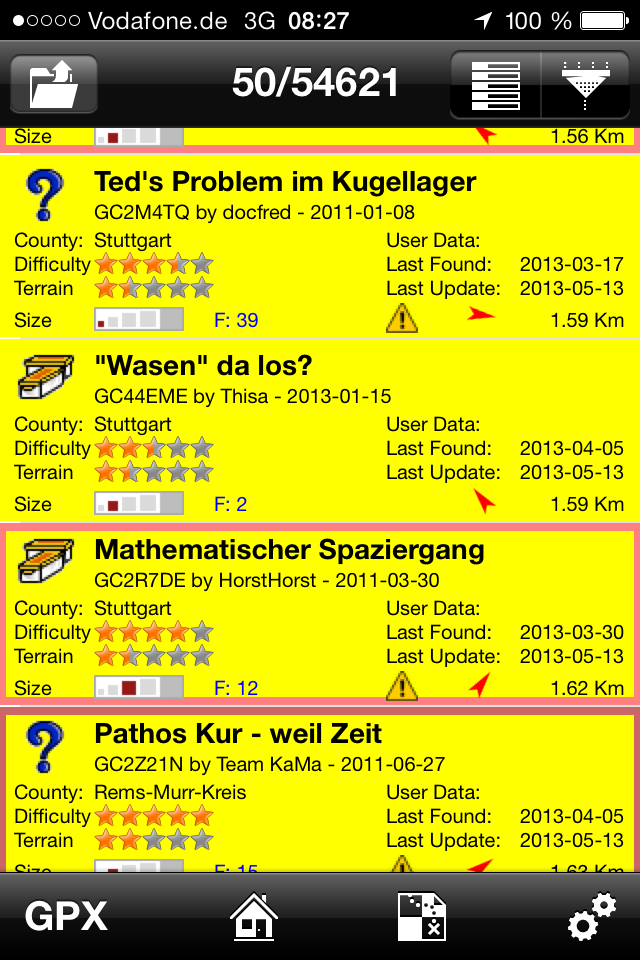
Task: View Pathos Kur - weil Zeit cache
Action: [x=238, y=734]
